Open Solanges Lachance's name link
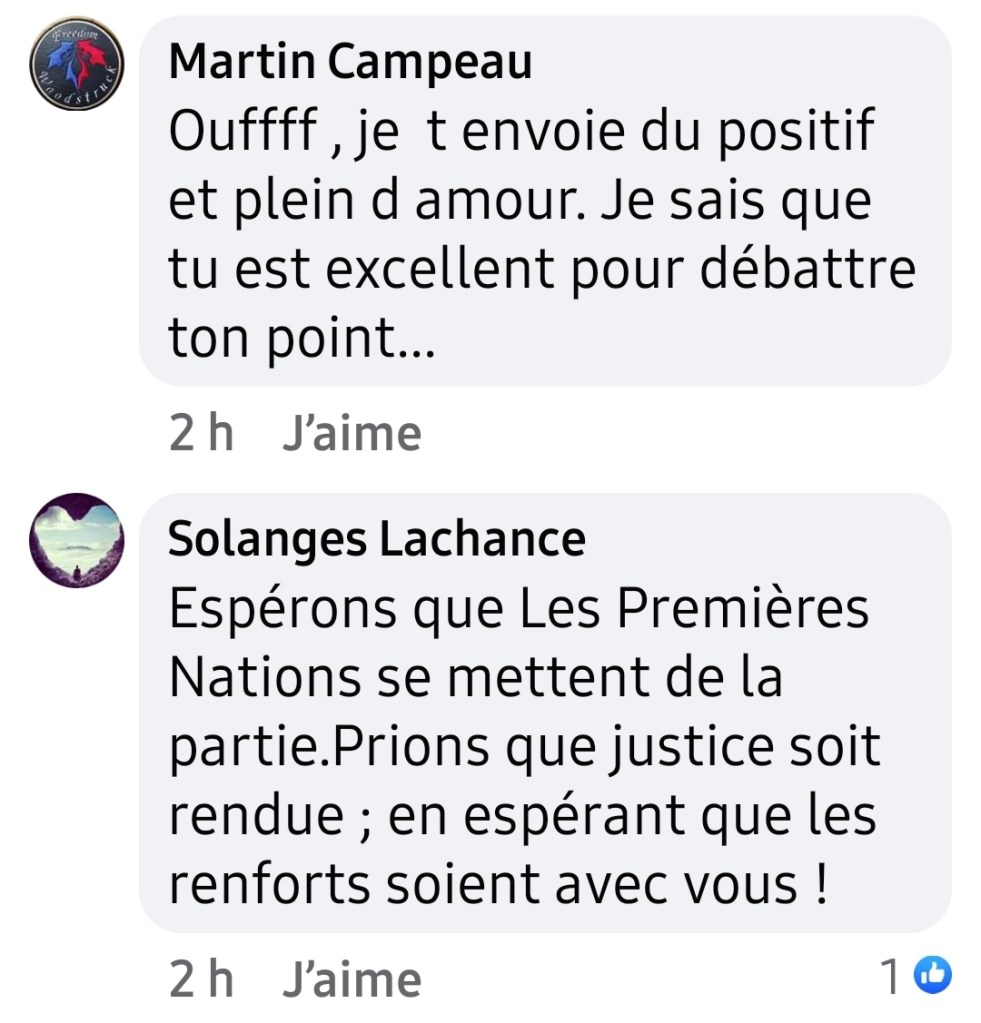 coord(376,540)
